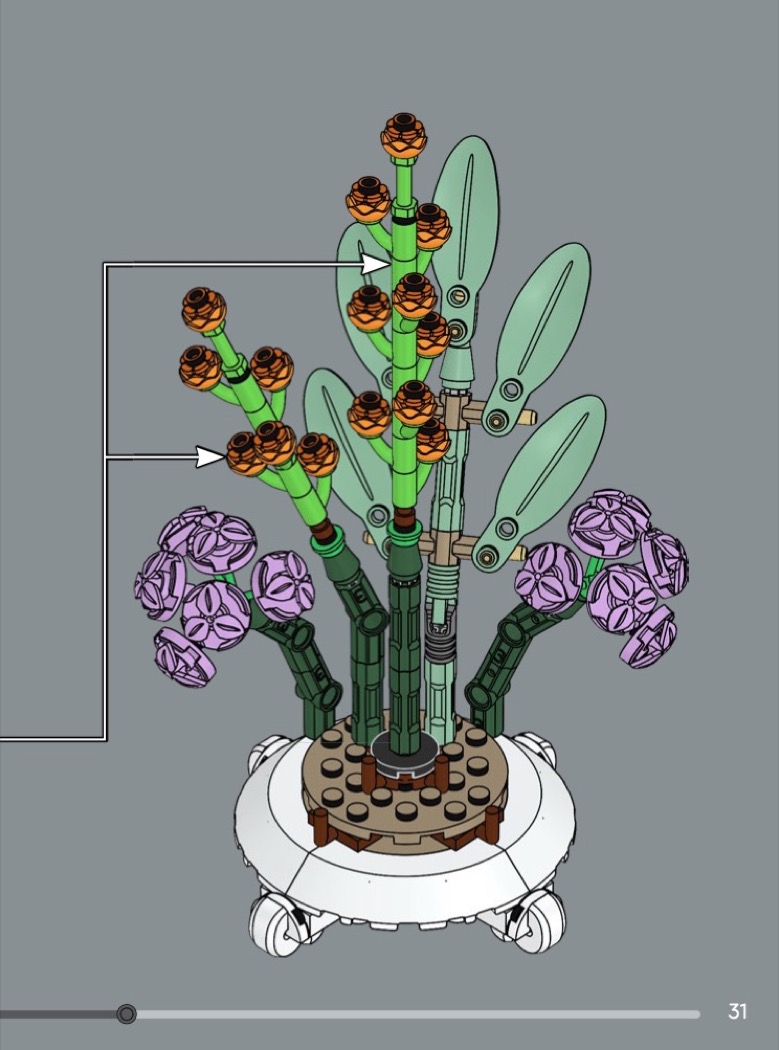The height and width of the screenshot is (1050, 779).
Task: Tap the page progress slider handle
Action: point(126,1014)
